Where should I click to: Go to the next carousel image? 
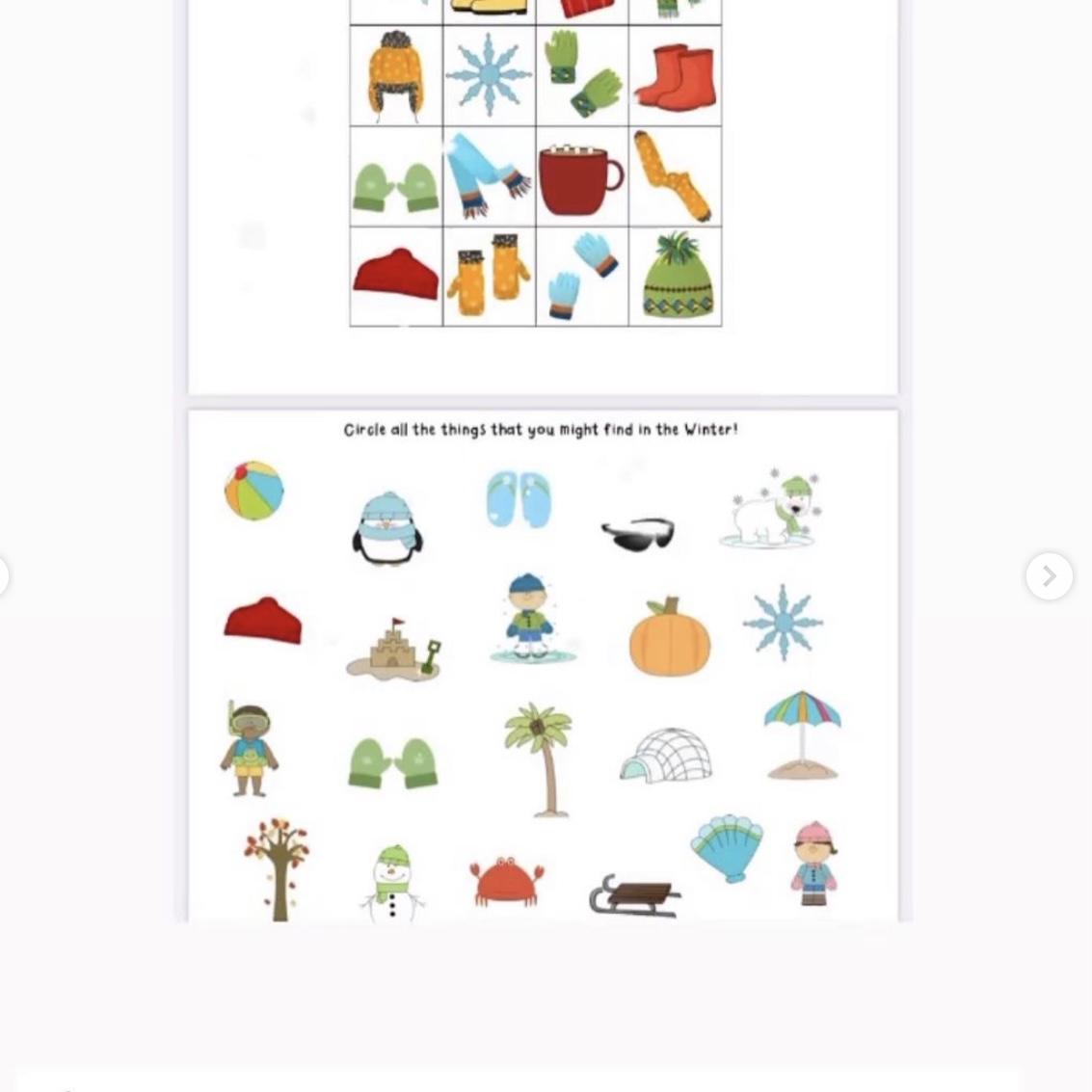[1049, 576]
